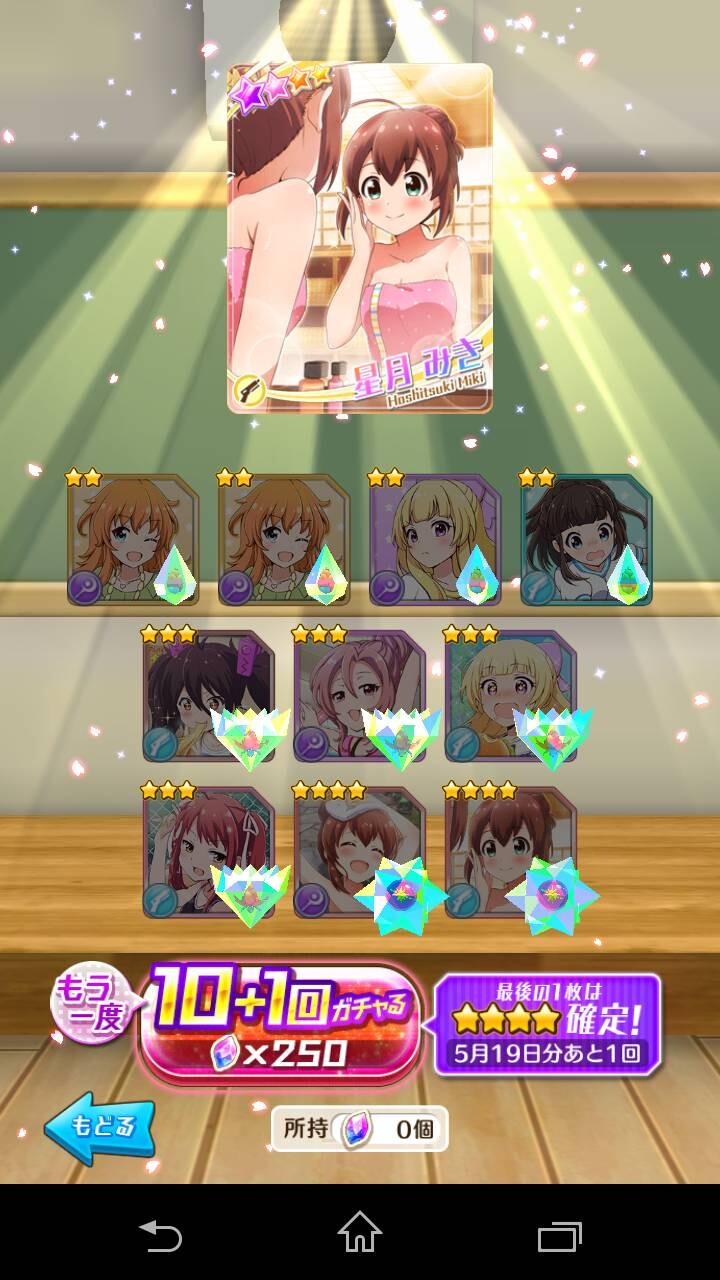
Task: Tap the Android home button
Action: [x=360, y=1233]
